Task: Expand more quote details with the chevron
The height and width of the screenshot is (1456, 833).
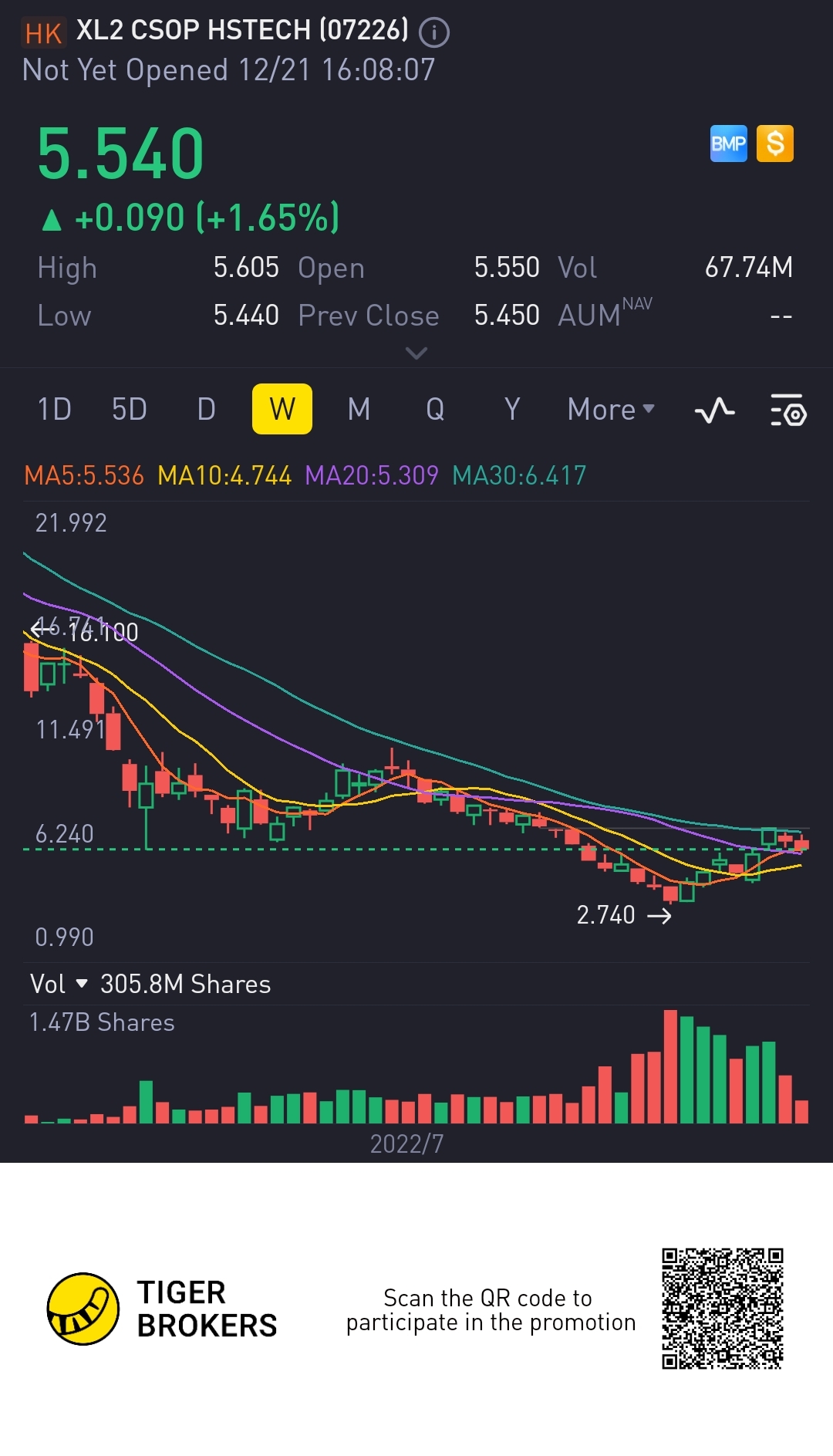Action: pyautogui.click(x=416, y=353)
